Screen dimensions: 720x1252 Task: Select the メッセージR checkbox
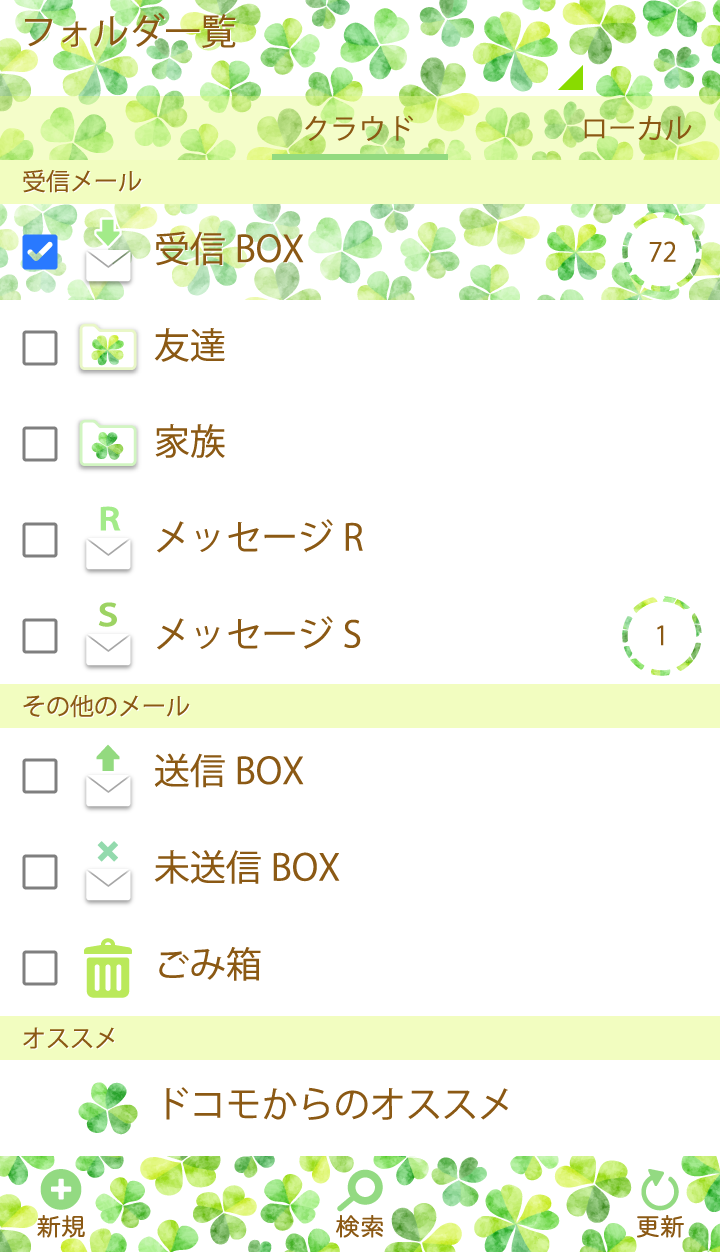click(40, 540)
